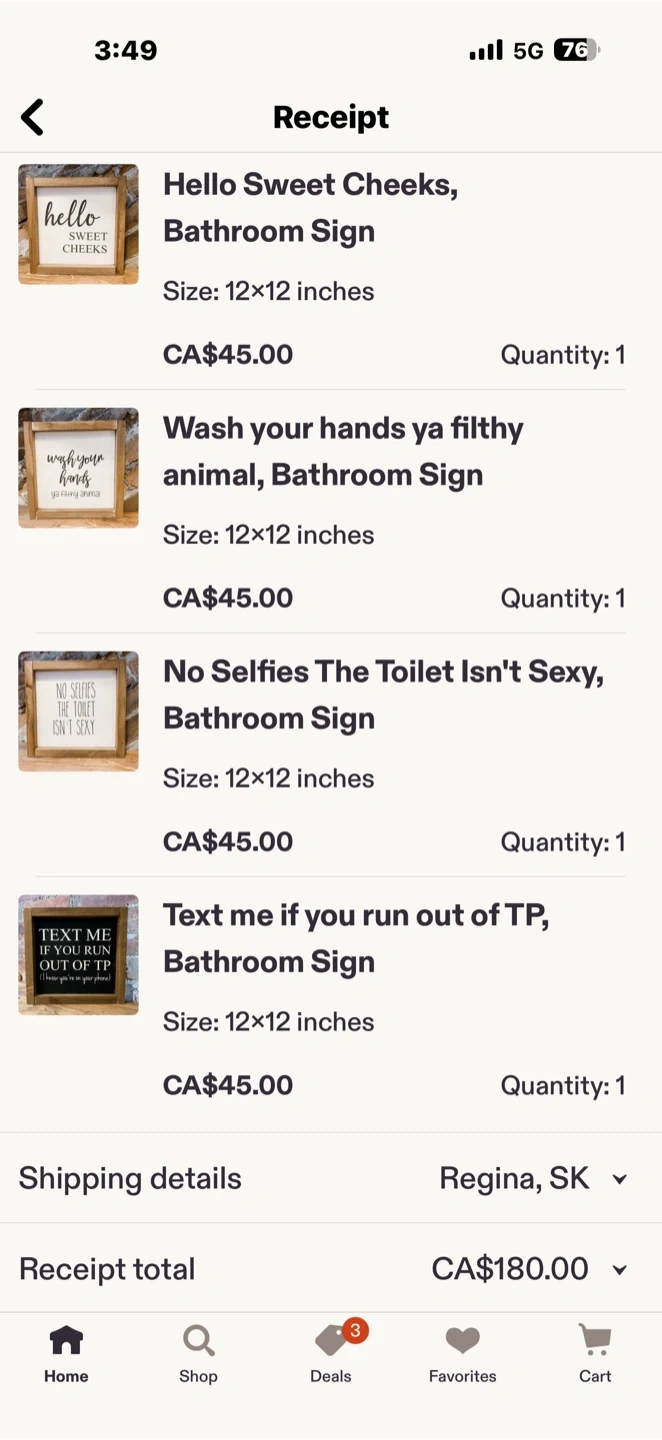Open Hello Sweet Cheeks sign thumbnail
Screen dimensions: 662x1440
click(78, 224)
